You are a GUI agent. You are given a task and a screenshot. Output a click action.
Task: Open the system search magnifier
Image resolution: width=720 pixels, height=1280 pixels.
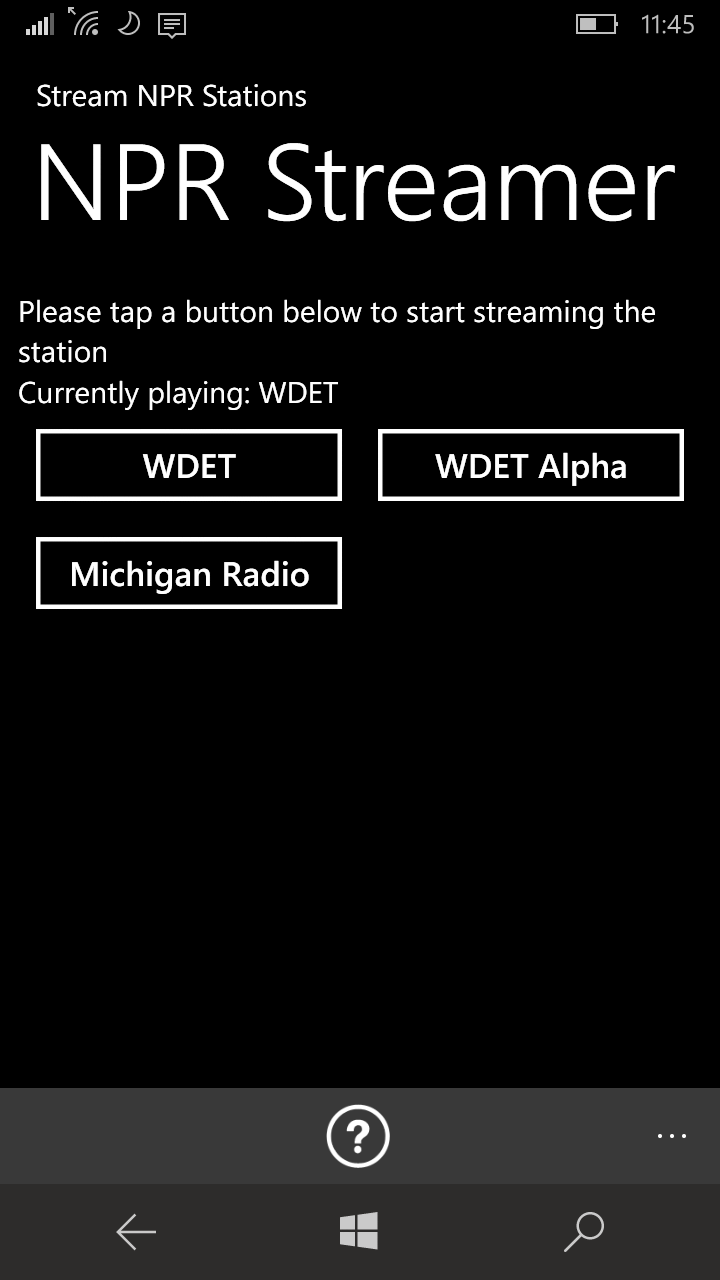(584, 1232)
